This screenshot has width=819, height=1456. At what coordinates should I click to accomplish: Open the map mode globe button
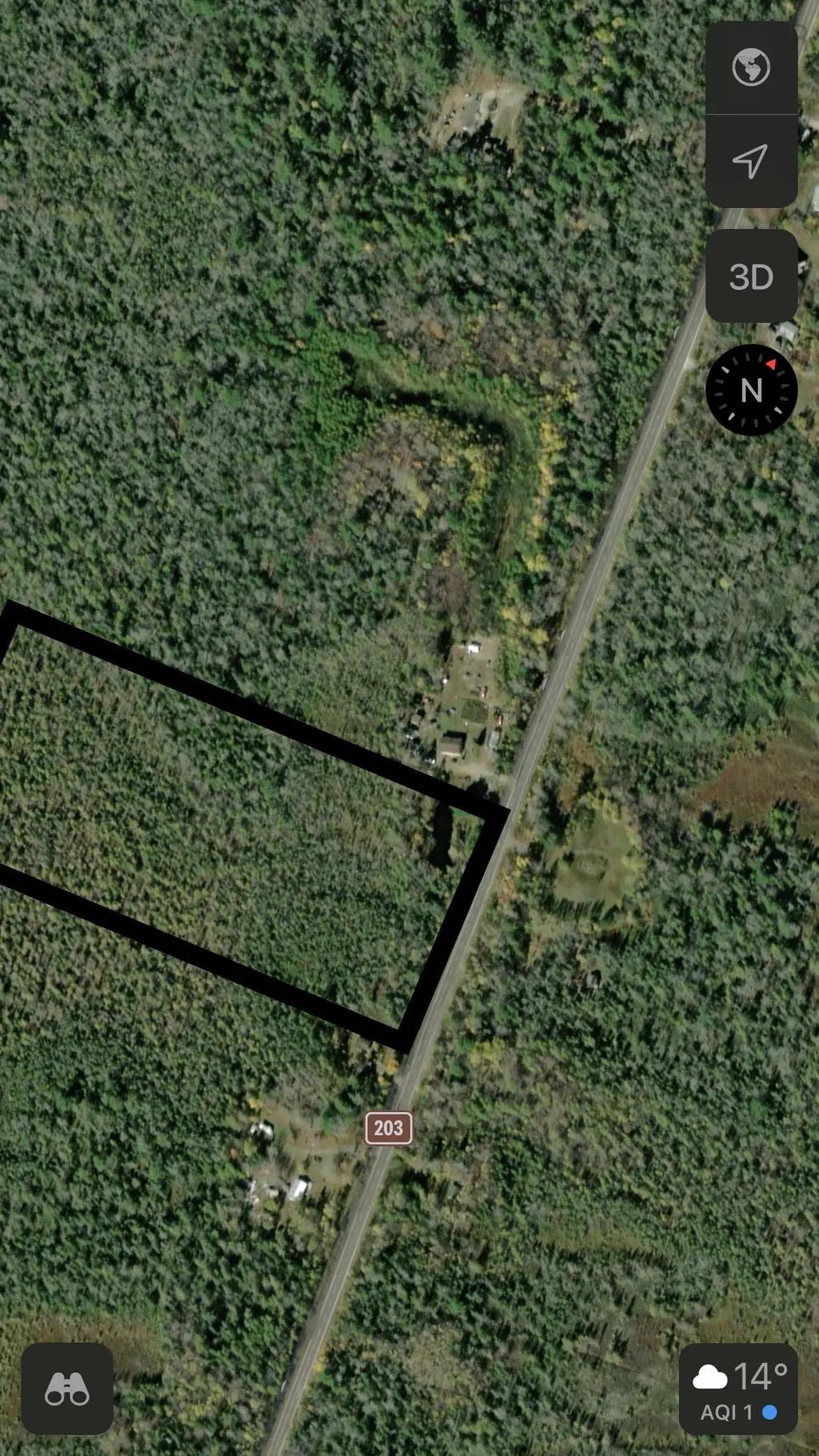tap(751, 67)
